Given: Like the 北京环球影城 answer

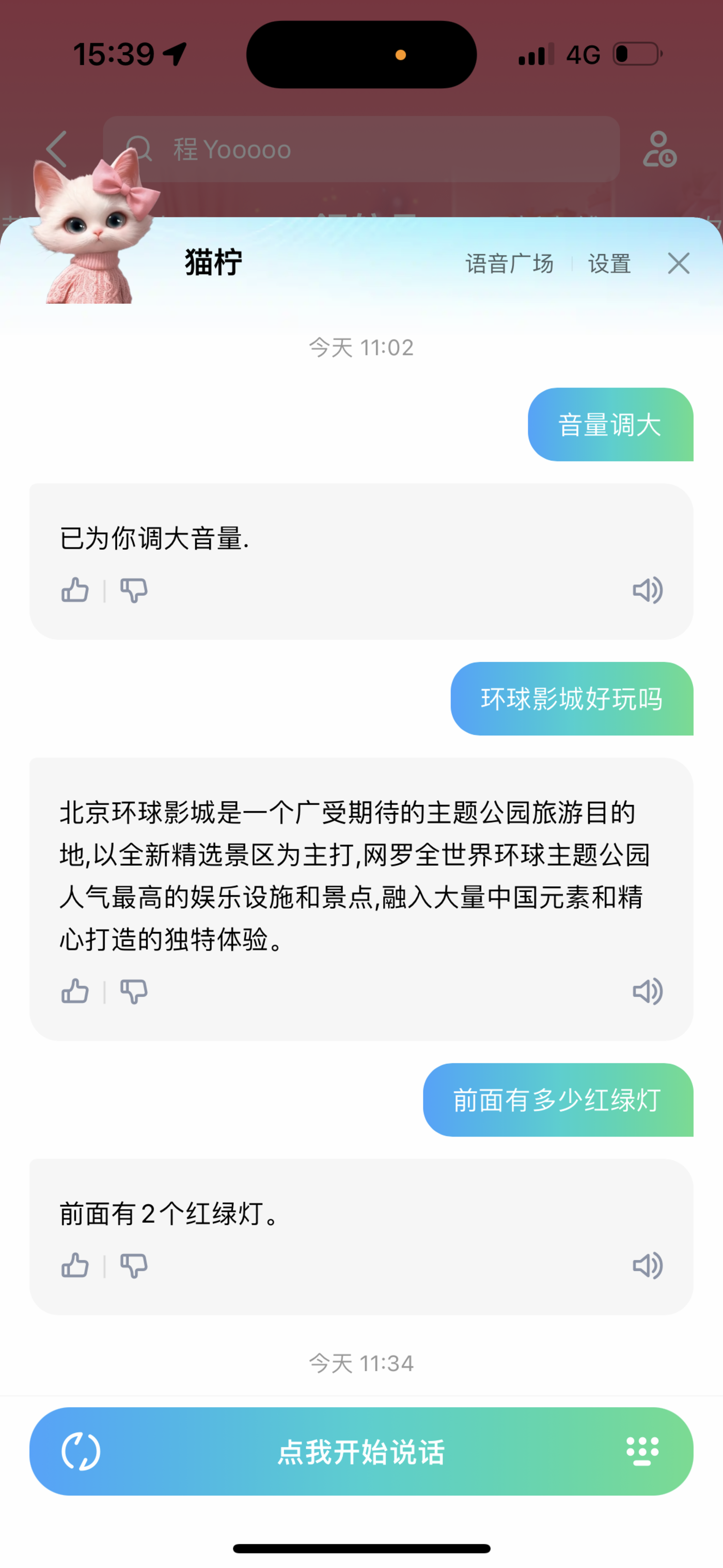Looking at the screenshot, I should pyautogui.click(x=75, y=991).
